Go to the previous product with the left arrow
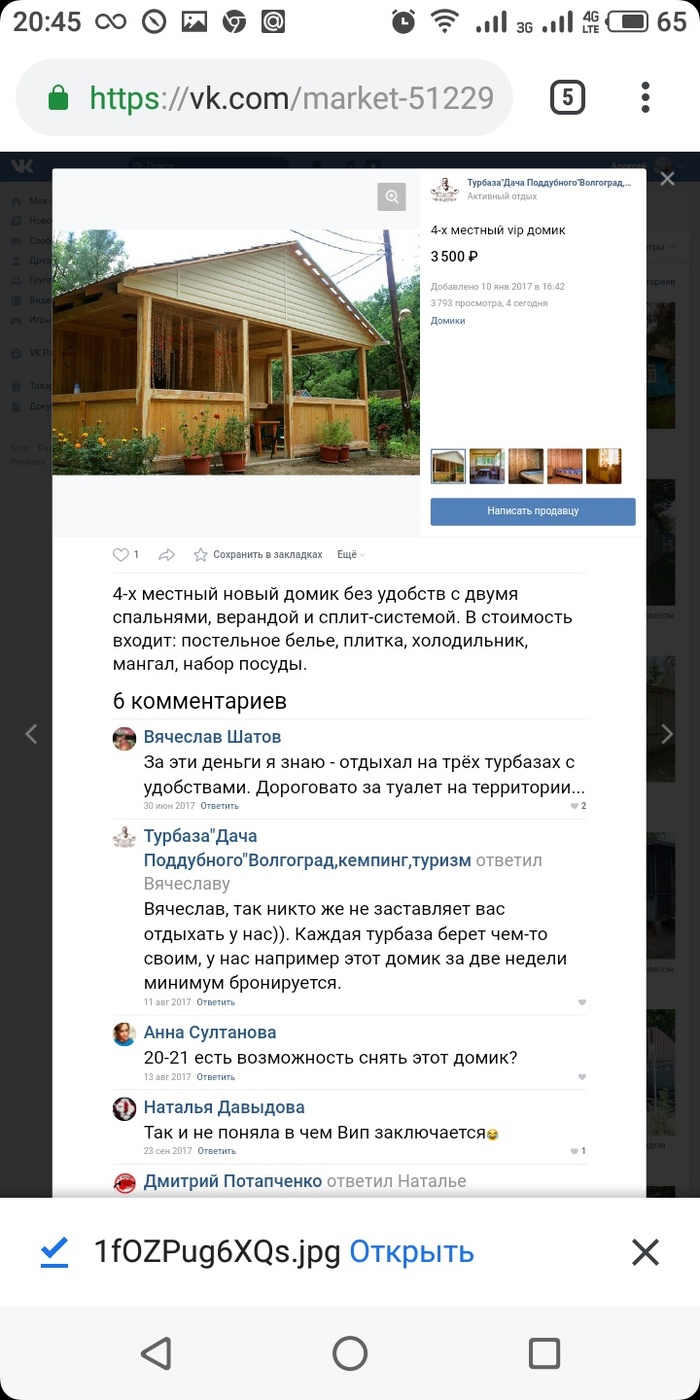Viewport: 700px width, 1400px height. click(31, 734)
